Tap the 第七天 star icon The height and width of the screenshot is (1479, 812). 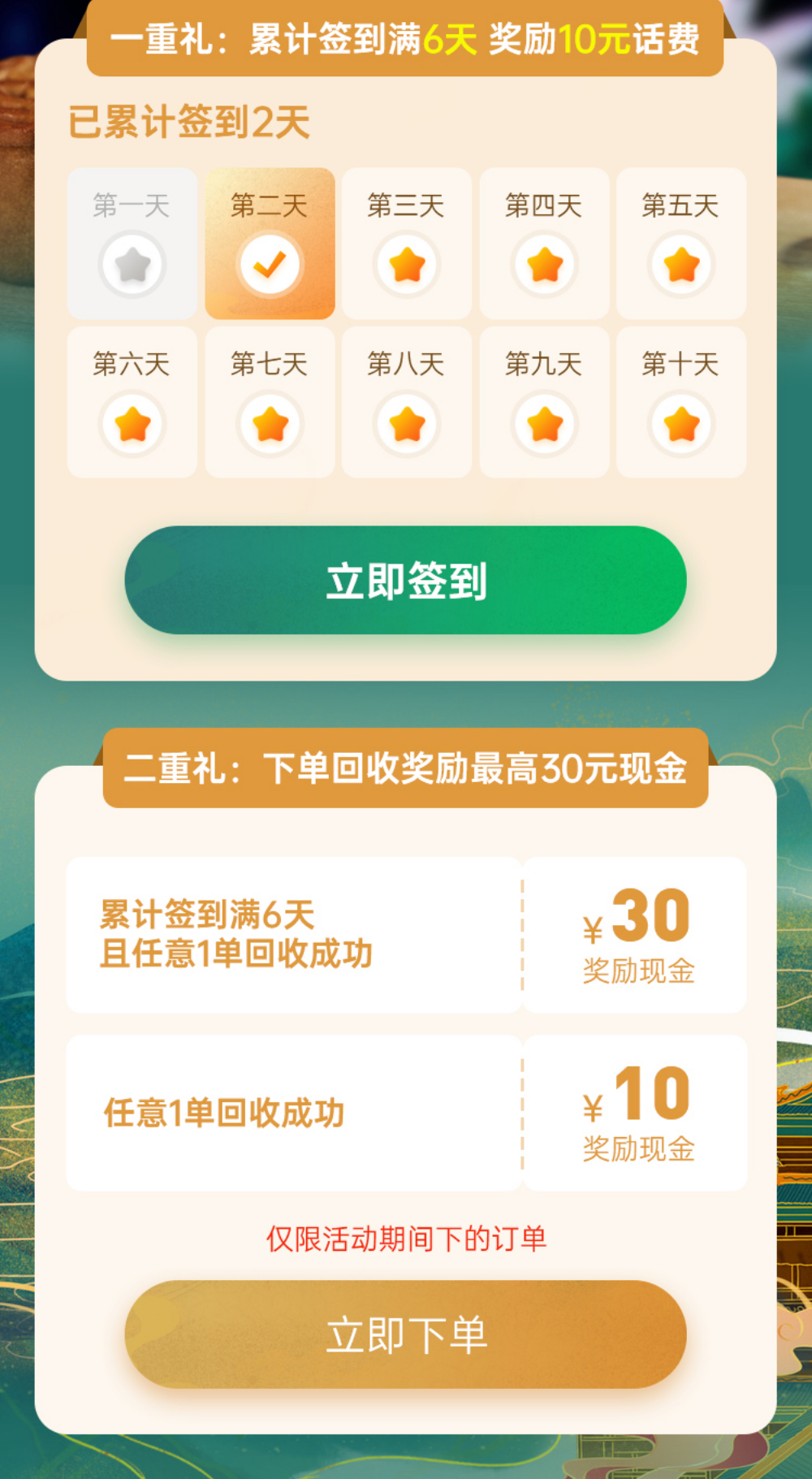click(270, 422)
